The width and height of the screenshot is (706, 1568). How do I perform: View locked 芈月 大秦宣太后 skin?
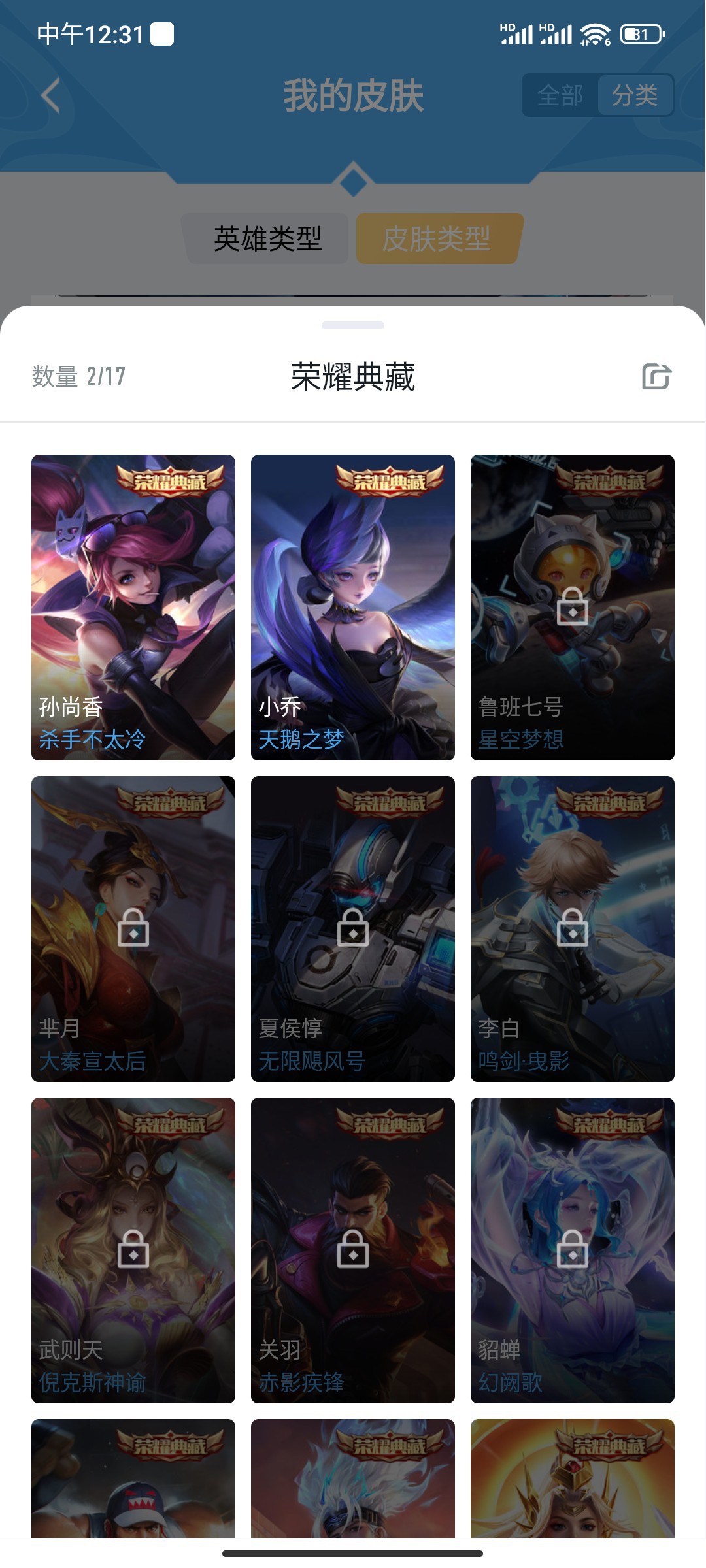tap(133, 928)
